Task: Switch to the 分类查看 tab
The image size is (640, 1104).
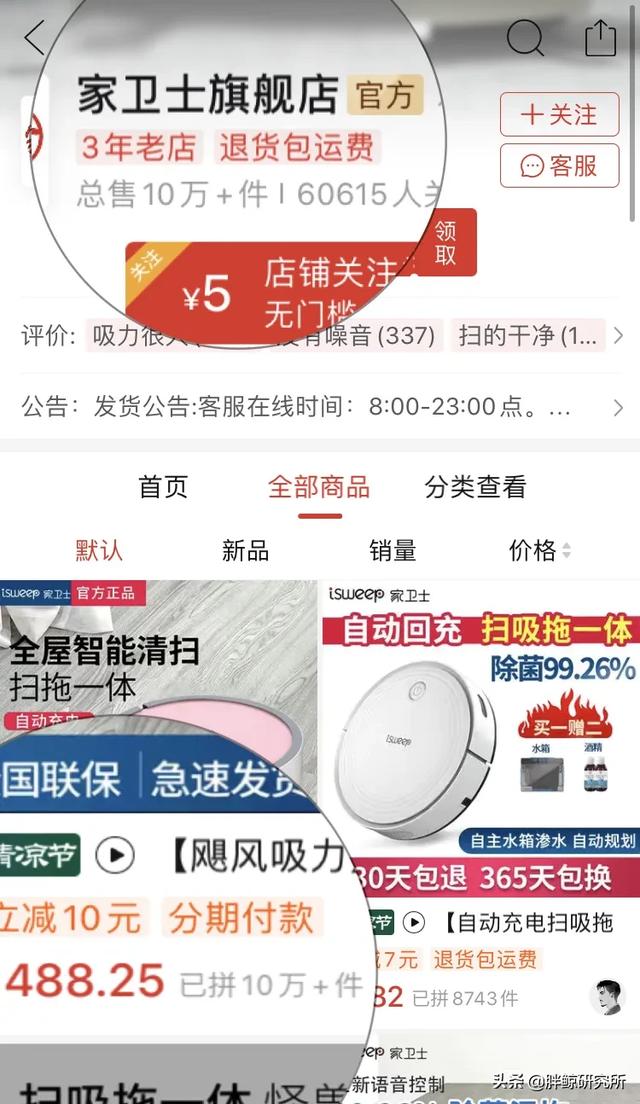Action: [x=475, y=487]
